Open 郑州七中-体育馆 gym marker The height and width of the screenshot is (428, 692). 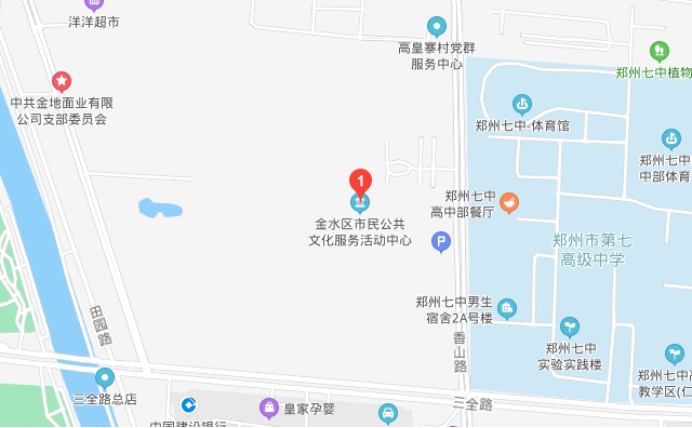(521, 103)
